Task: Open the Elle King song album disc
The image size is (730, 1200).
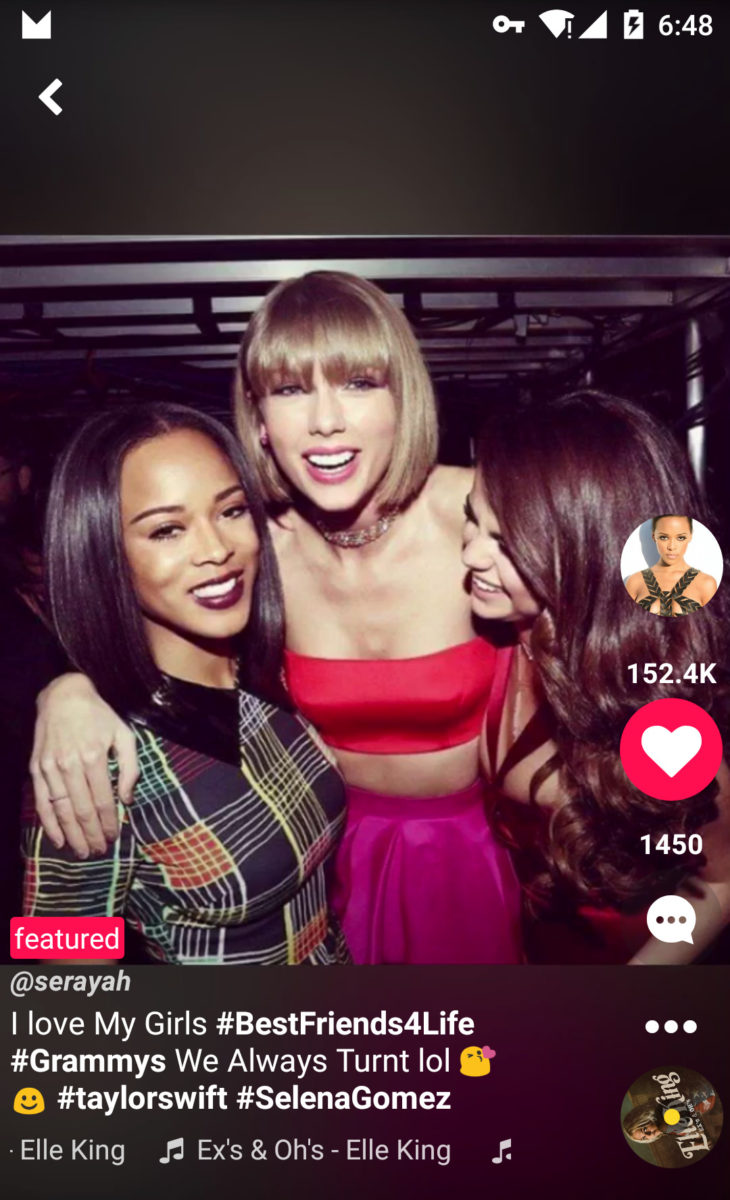Action: pos(671,1117)
